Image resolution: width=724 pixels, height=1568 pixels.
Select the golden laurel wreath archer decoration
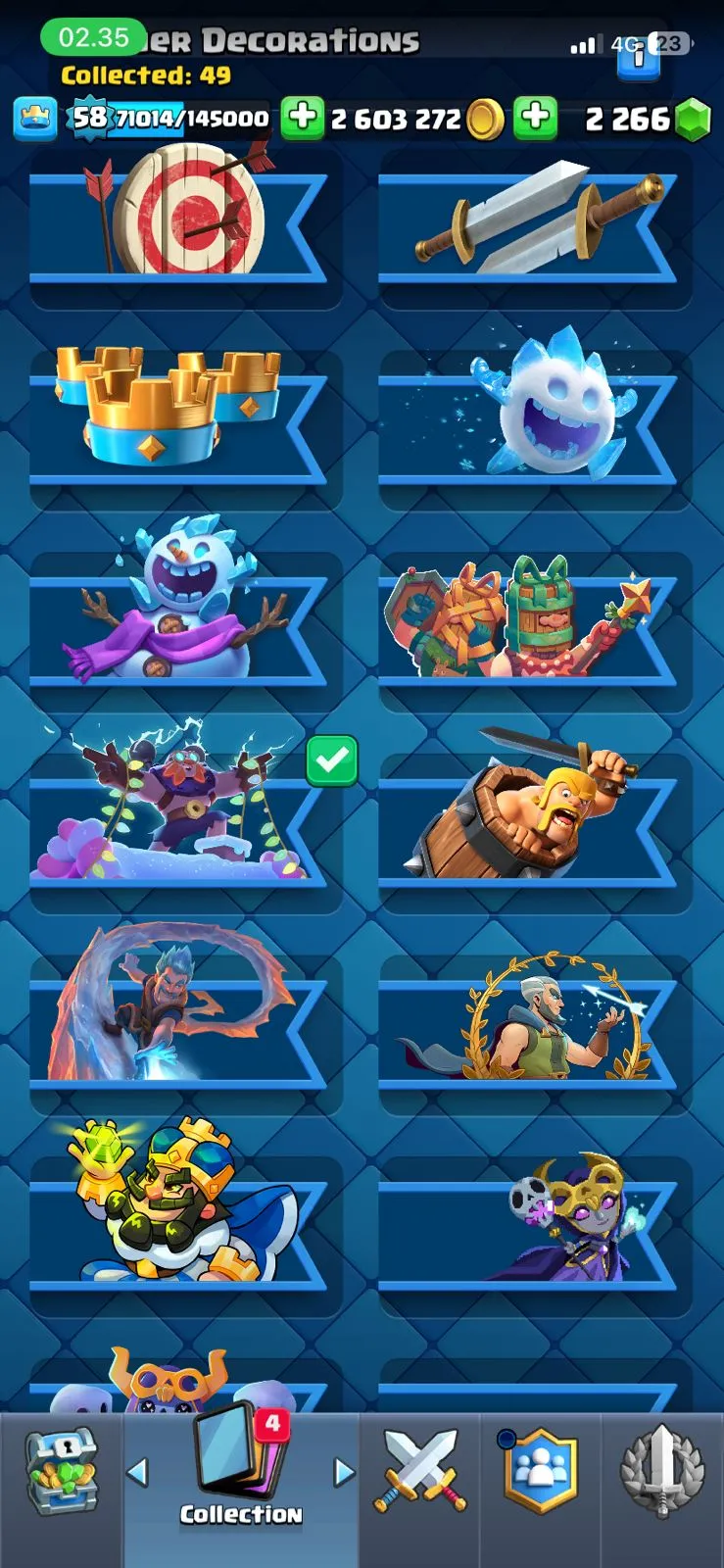534,1029
